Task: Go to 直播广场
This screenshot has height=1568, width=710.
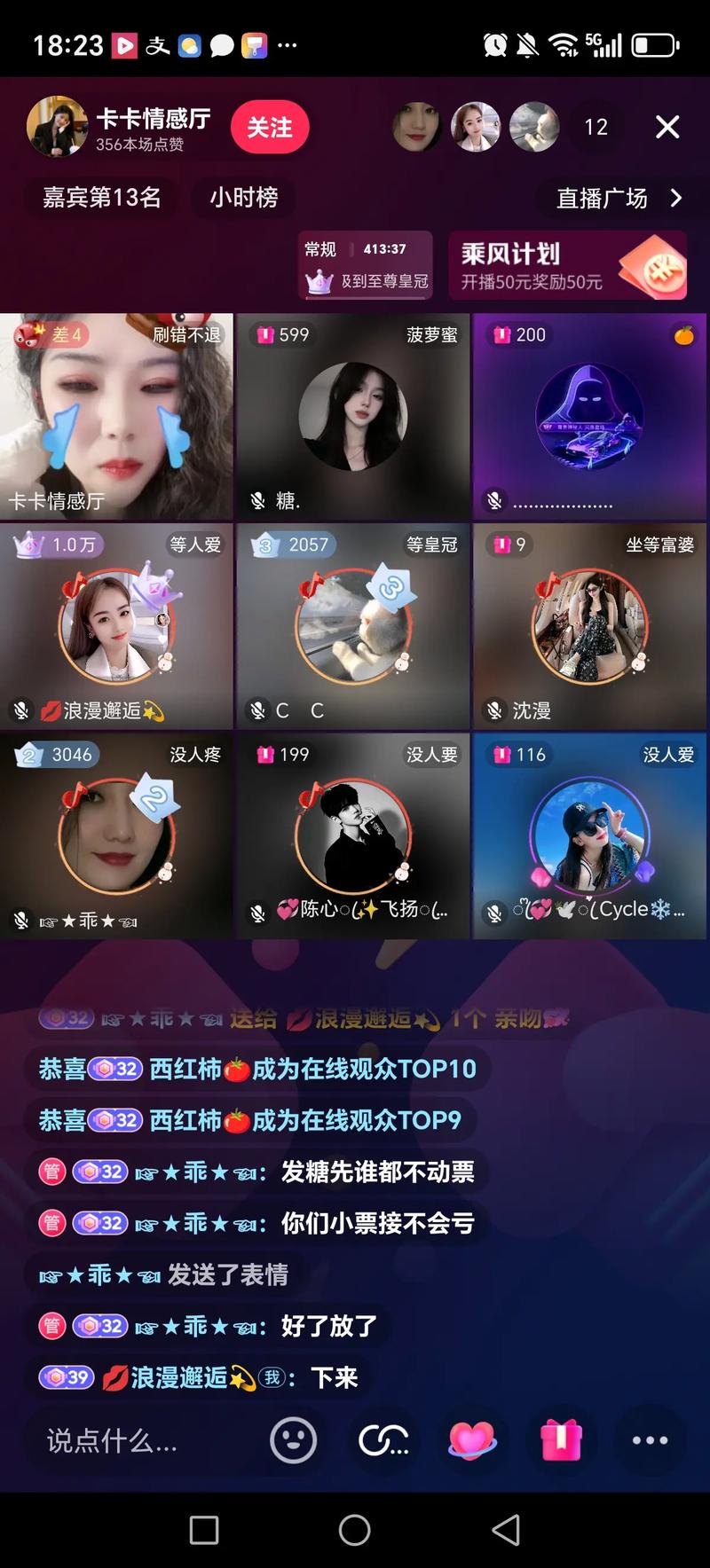Action: coord(619,198)
